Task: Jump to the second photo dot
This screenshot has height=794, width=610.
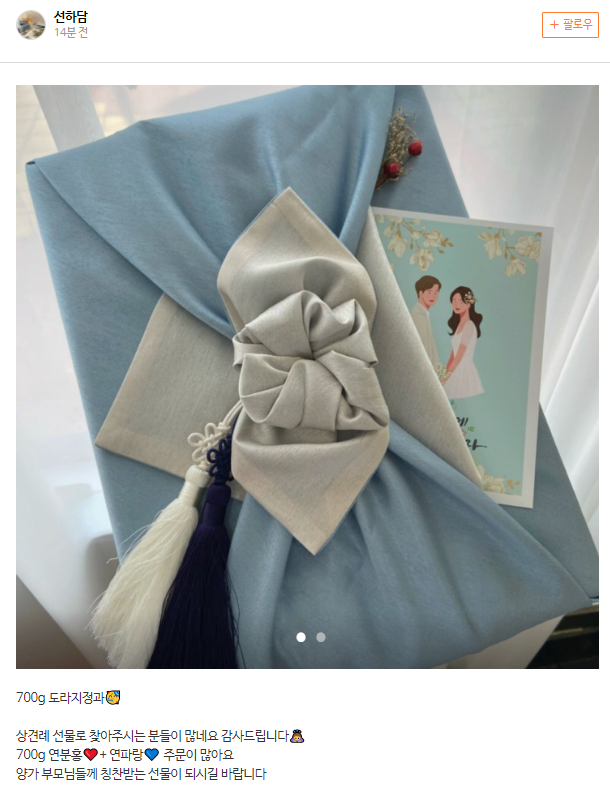Action: tap(321, 636)
